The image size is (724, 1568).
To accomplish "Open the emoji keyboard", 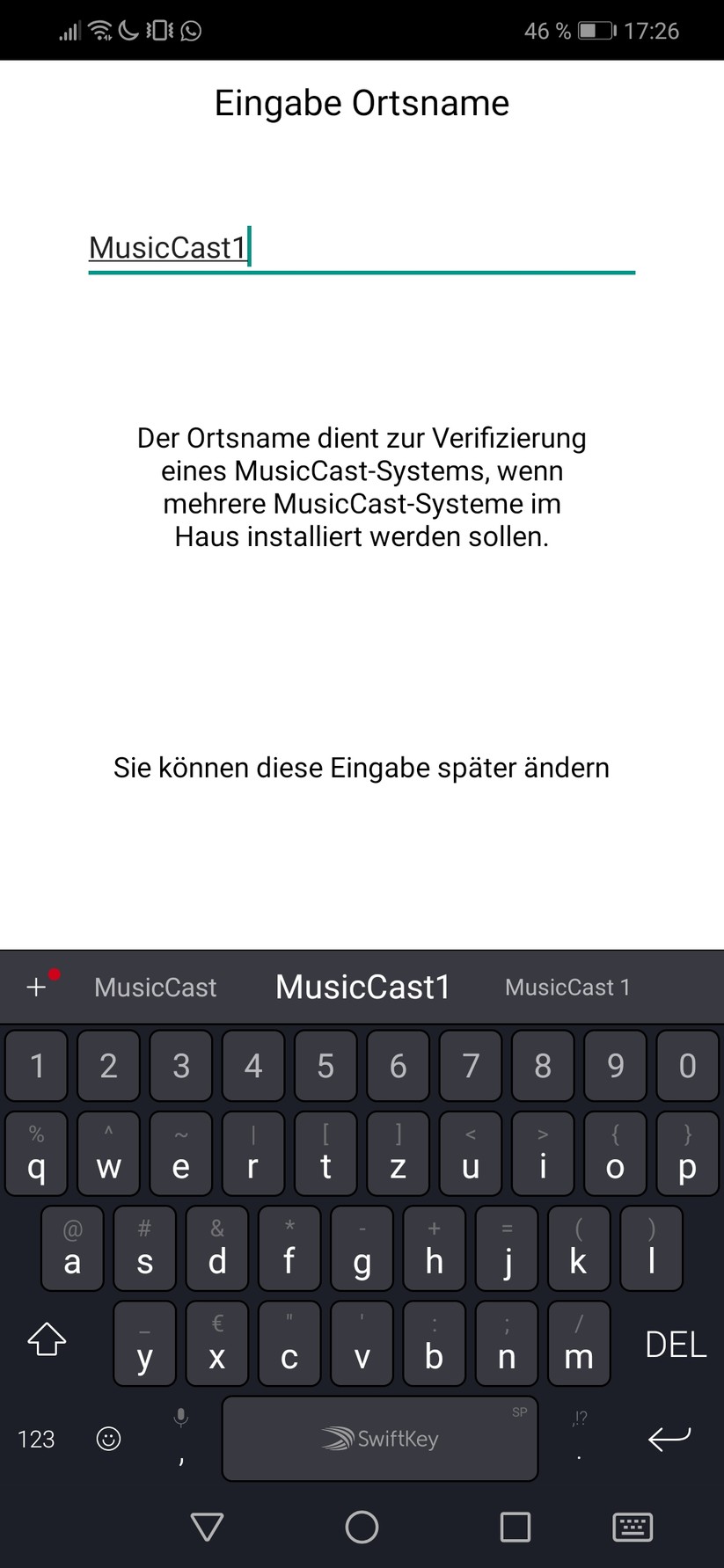I will pyautogui.click(x=108, y=1439).
